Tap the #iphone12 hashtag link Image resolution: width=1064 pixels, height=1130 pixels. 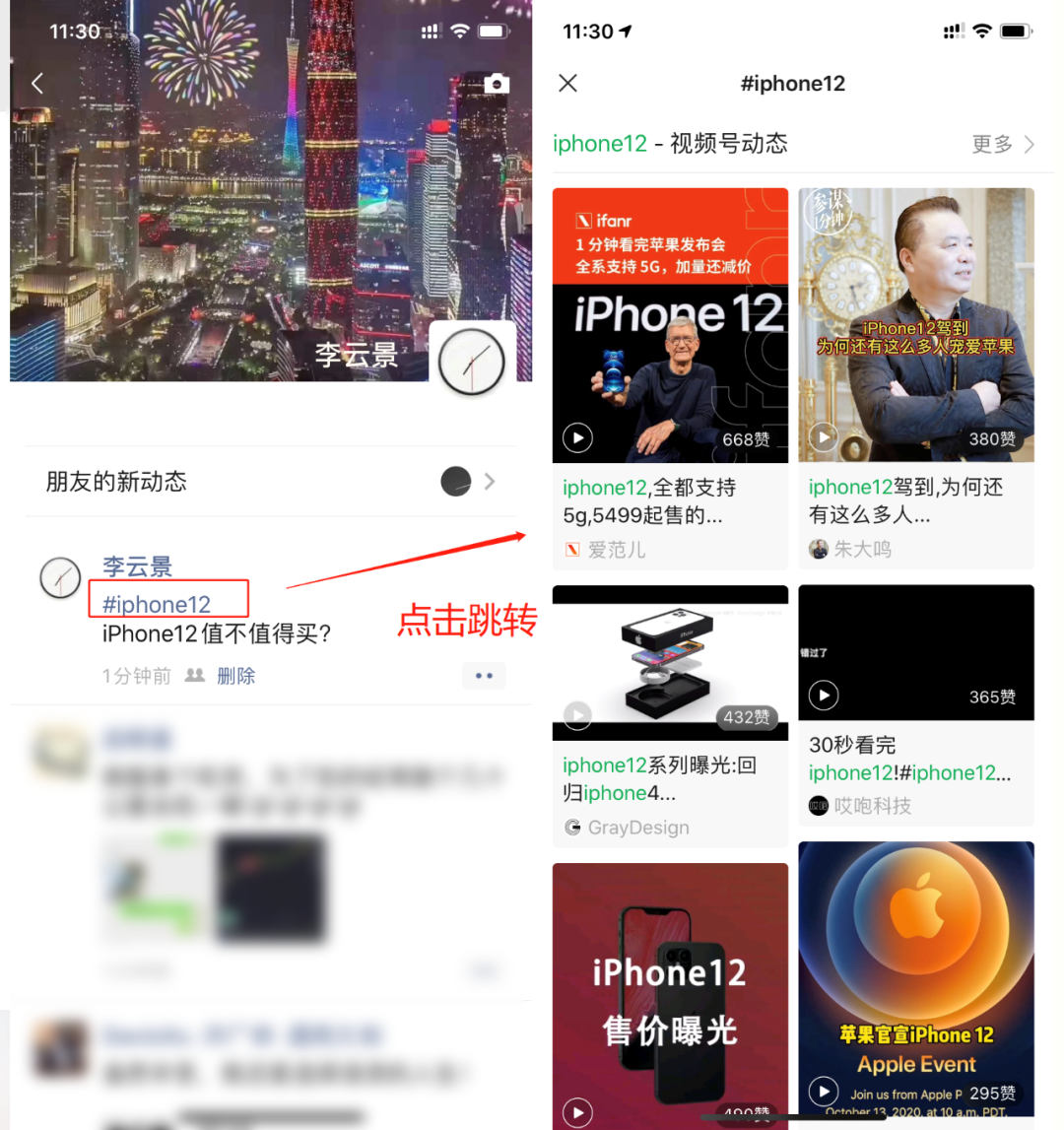tap(158, 604)
